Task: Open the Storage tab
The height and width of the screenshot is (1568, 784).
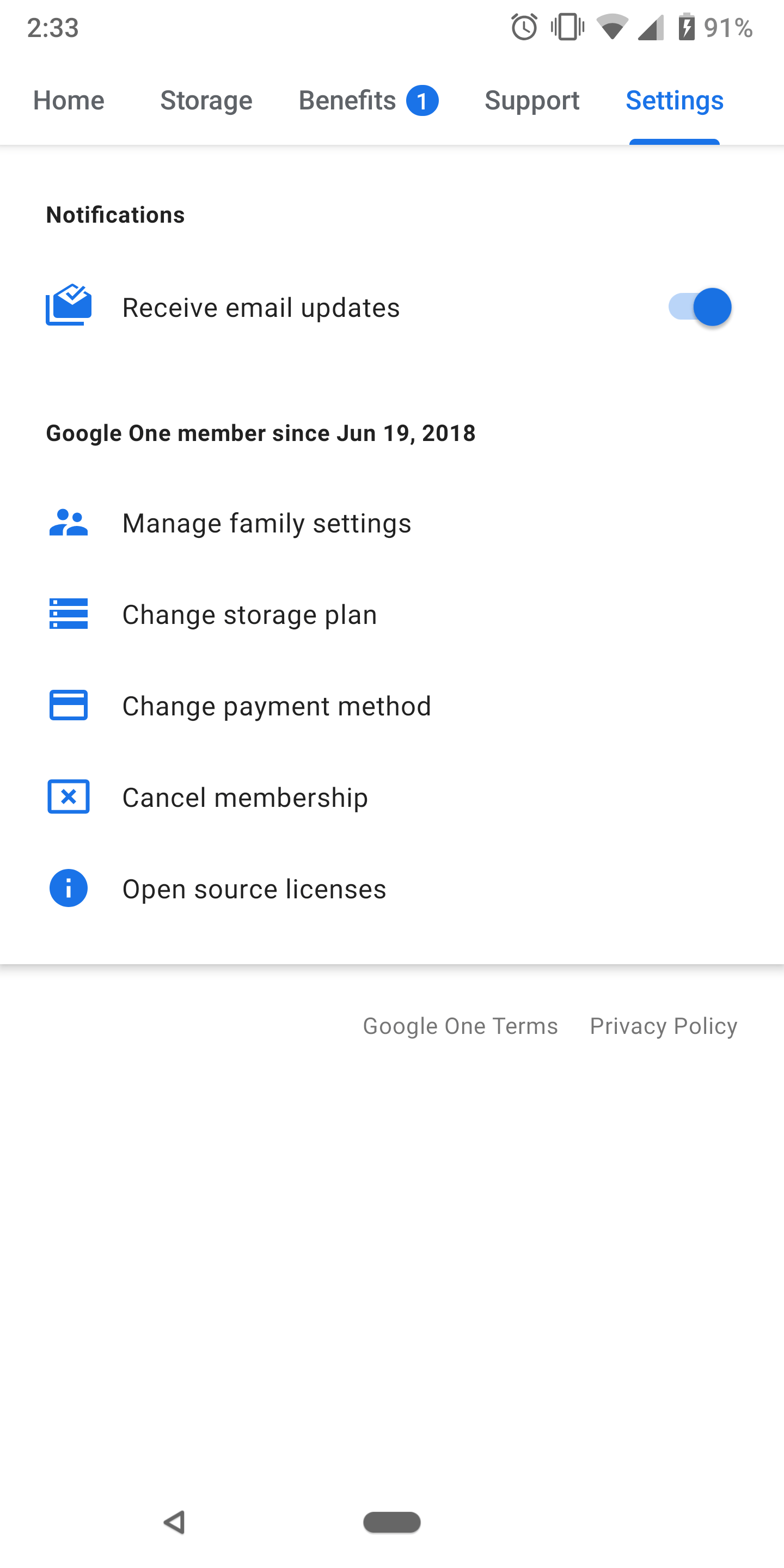Action: 206,100
